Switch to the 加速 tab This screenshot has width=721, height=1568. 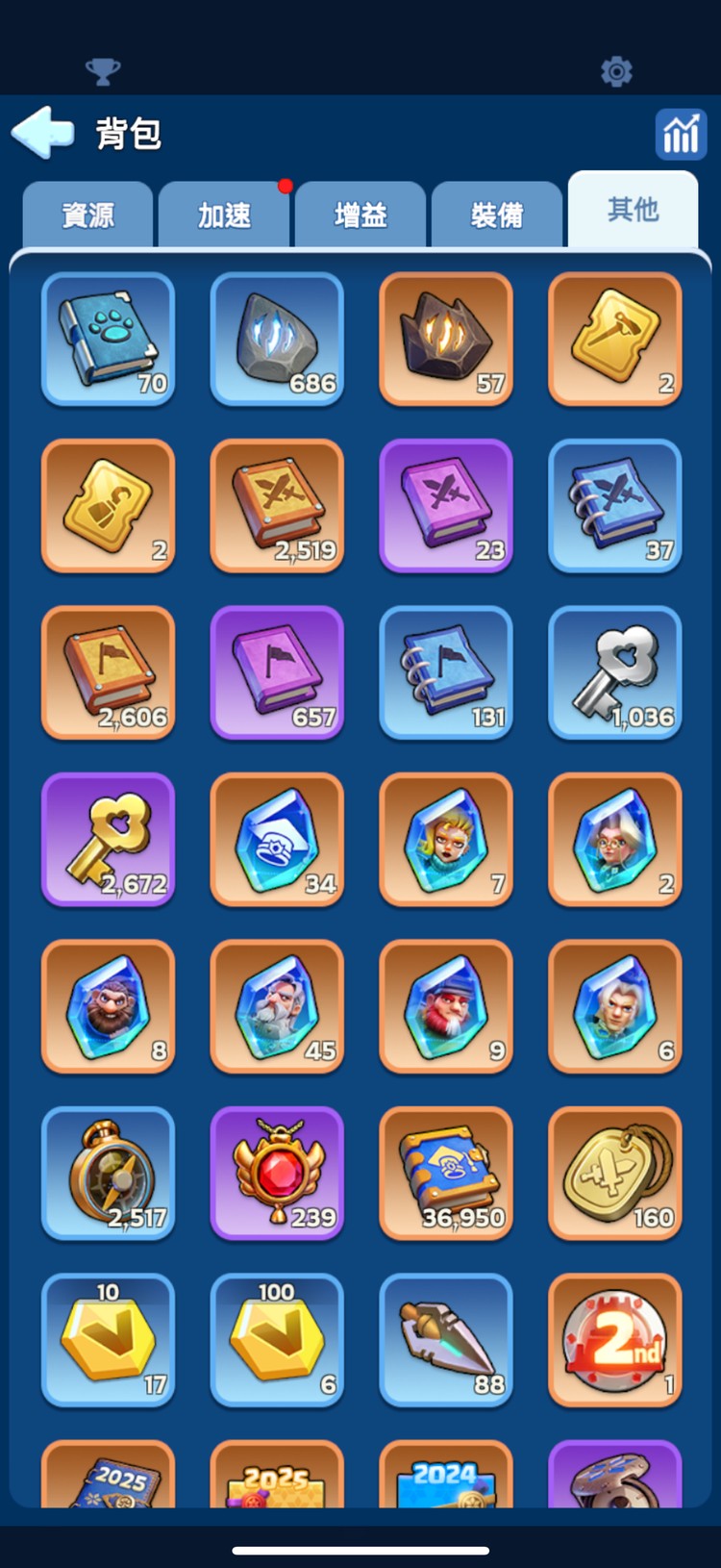coord(224,215)
